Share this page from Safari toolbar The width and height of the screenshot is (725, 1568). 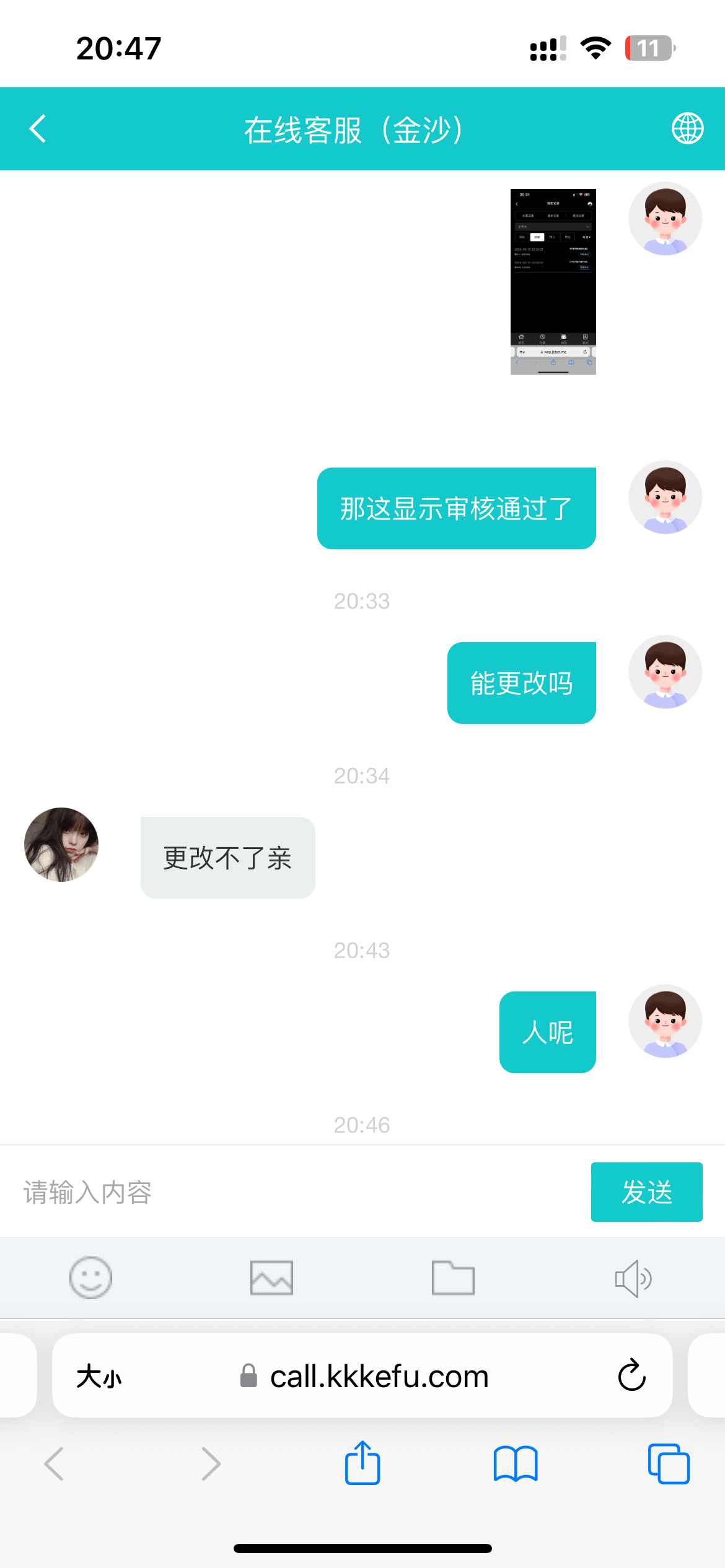(362, 1463)
